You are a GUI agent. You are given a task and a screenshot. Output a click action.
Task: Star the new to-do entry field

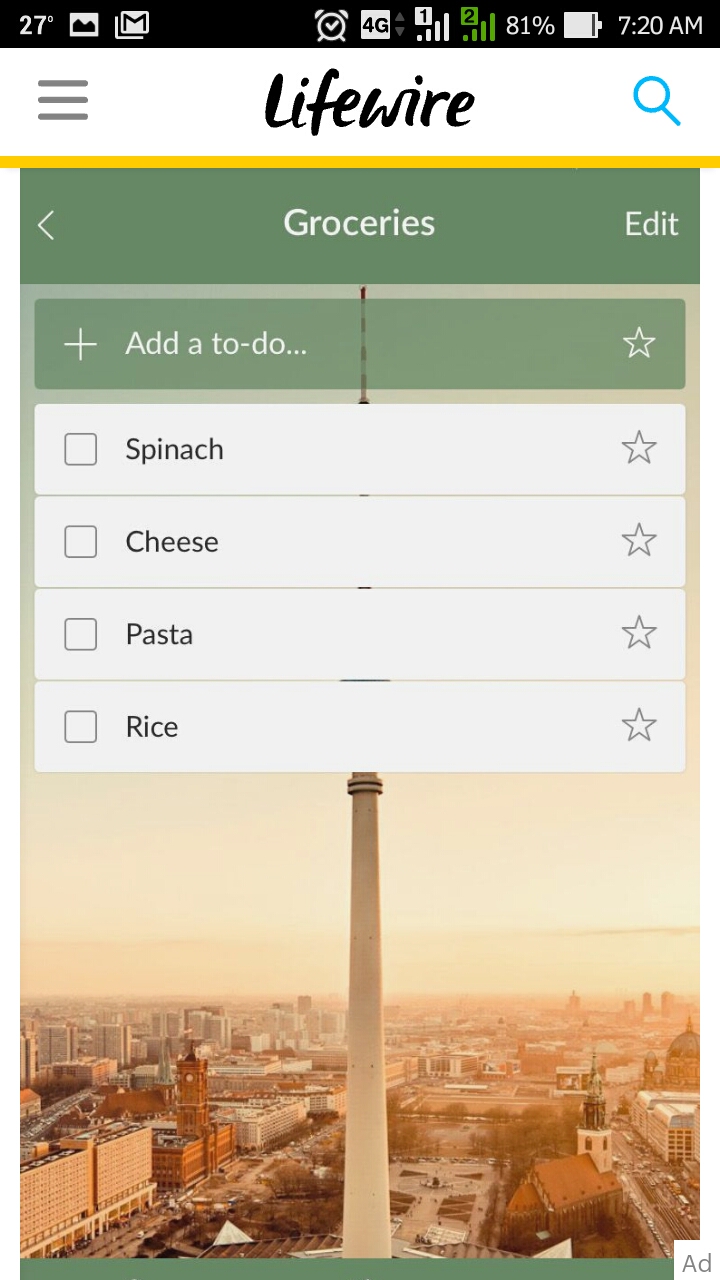[x=638, y=343]
